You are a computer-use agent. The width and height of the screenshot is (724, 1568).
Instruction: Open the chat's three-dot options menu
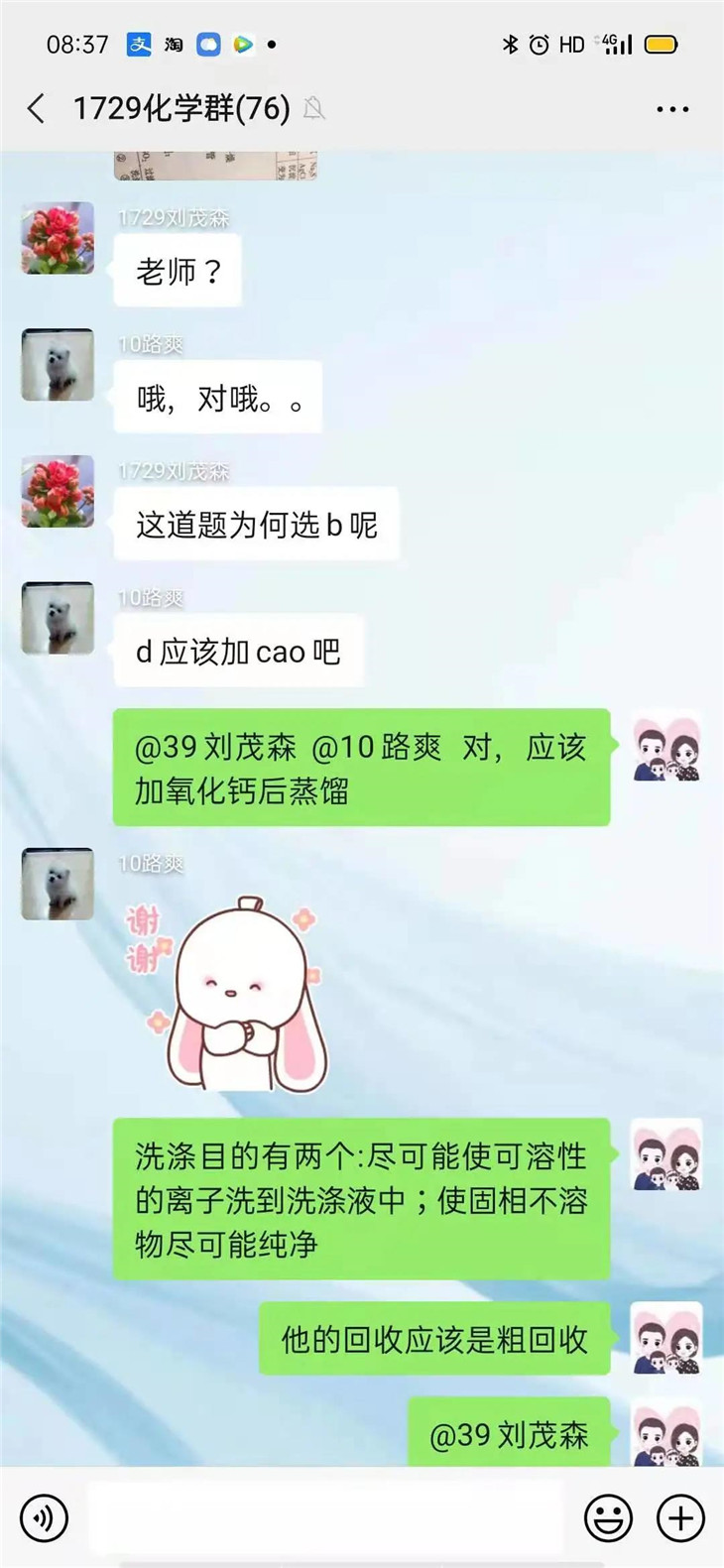coord(671,109)
